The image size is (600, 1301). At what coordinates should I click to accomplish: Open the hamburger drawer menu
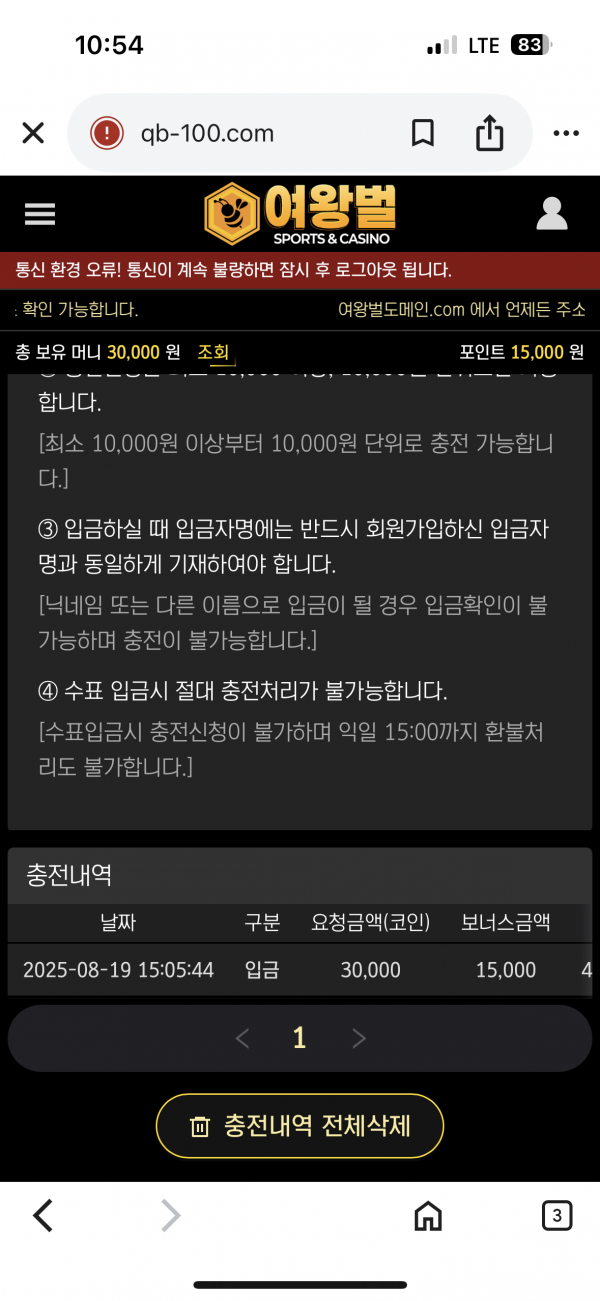tap(40, 214)
